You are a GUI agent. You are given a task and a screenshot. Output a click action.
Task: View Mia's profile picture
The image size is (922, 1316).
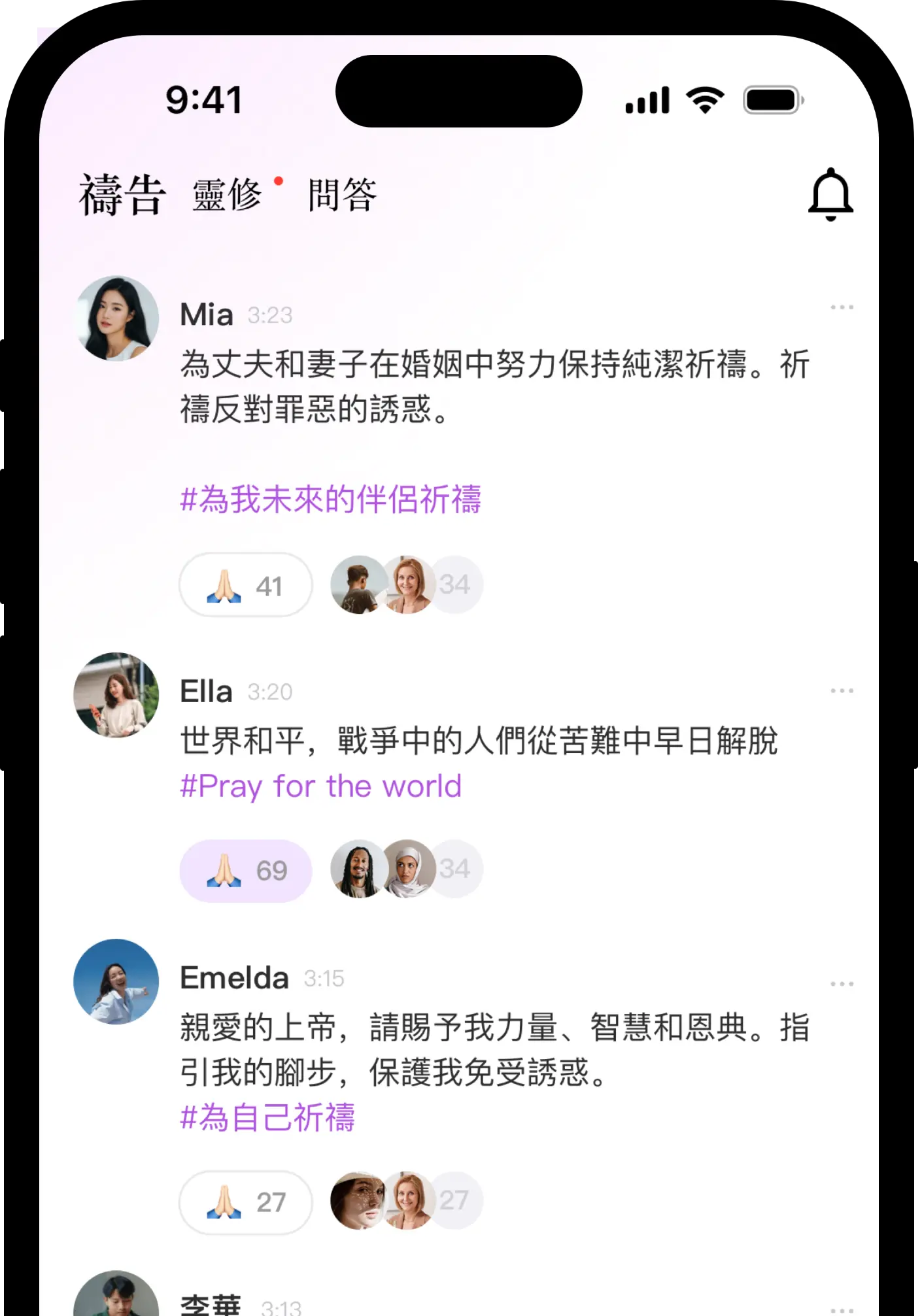click(x=116, y=318)
